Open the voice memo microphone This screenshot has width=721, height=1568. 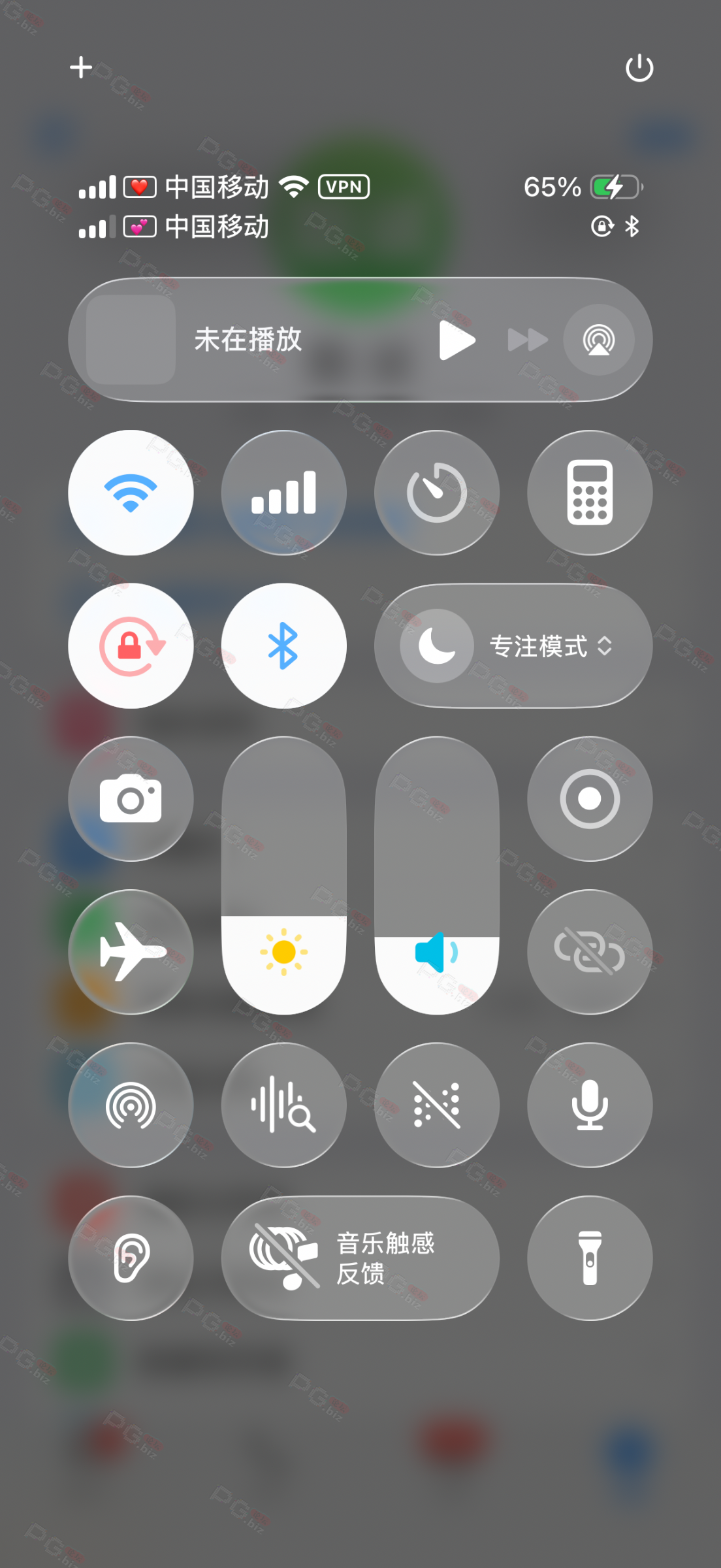tap(589, 1105)
